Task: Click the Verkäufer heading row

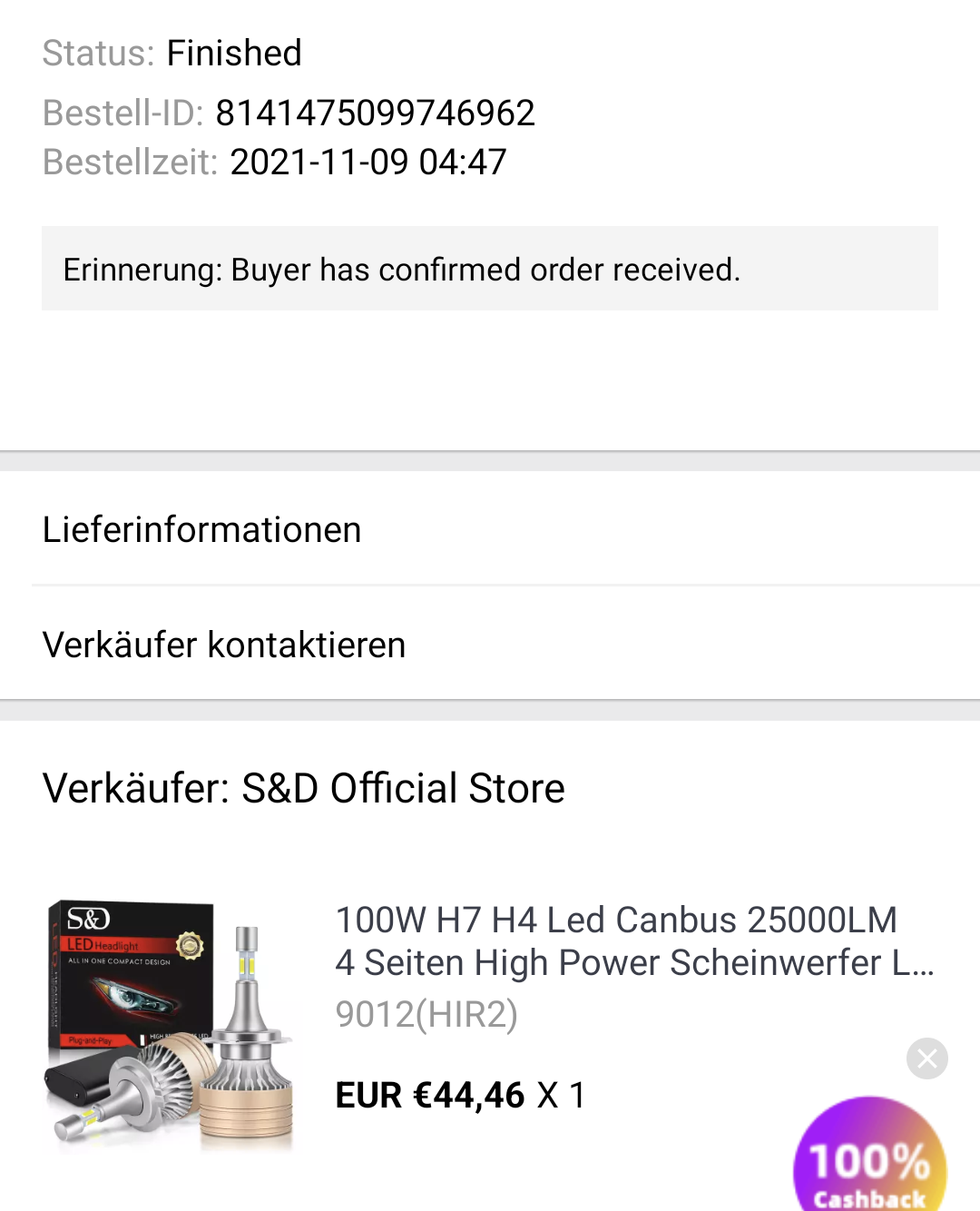Action: (x=304, y=788)
